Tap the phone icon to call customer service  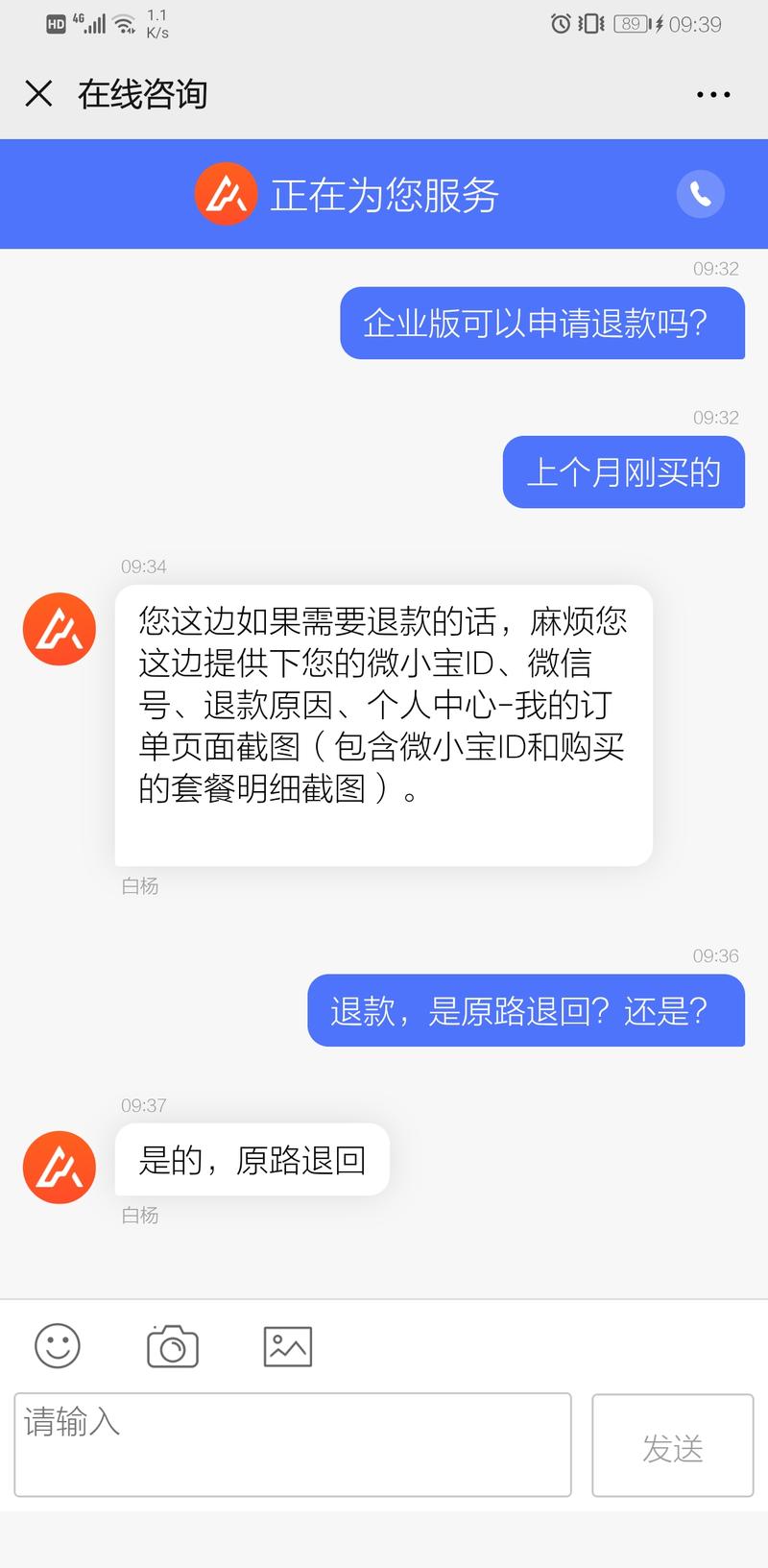coord(700,194)
